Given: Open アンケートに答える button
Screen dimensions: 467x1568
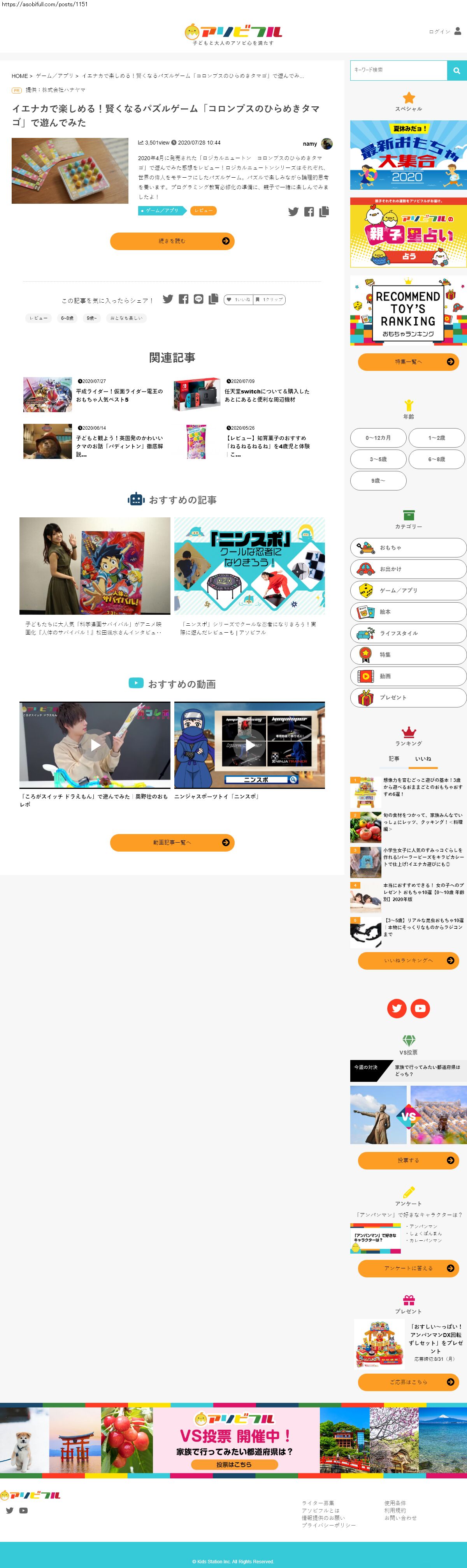Looking at the screenshot, I should 408,1268.
